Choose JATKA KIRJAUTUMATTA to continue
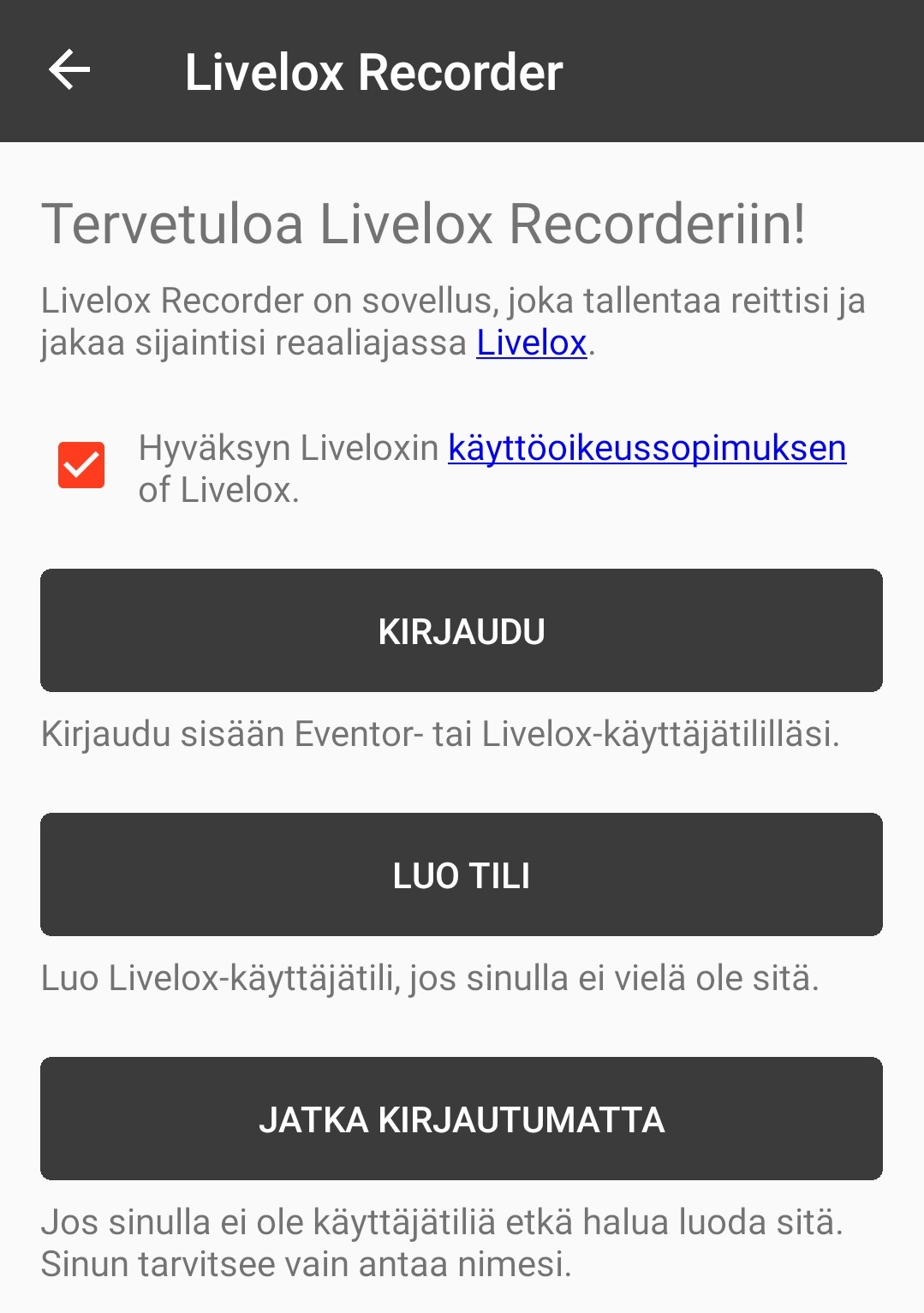Image resolution: width=924 pixels, height=1313 pixels. click(462, 1119)
